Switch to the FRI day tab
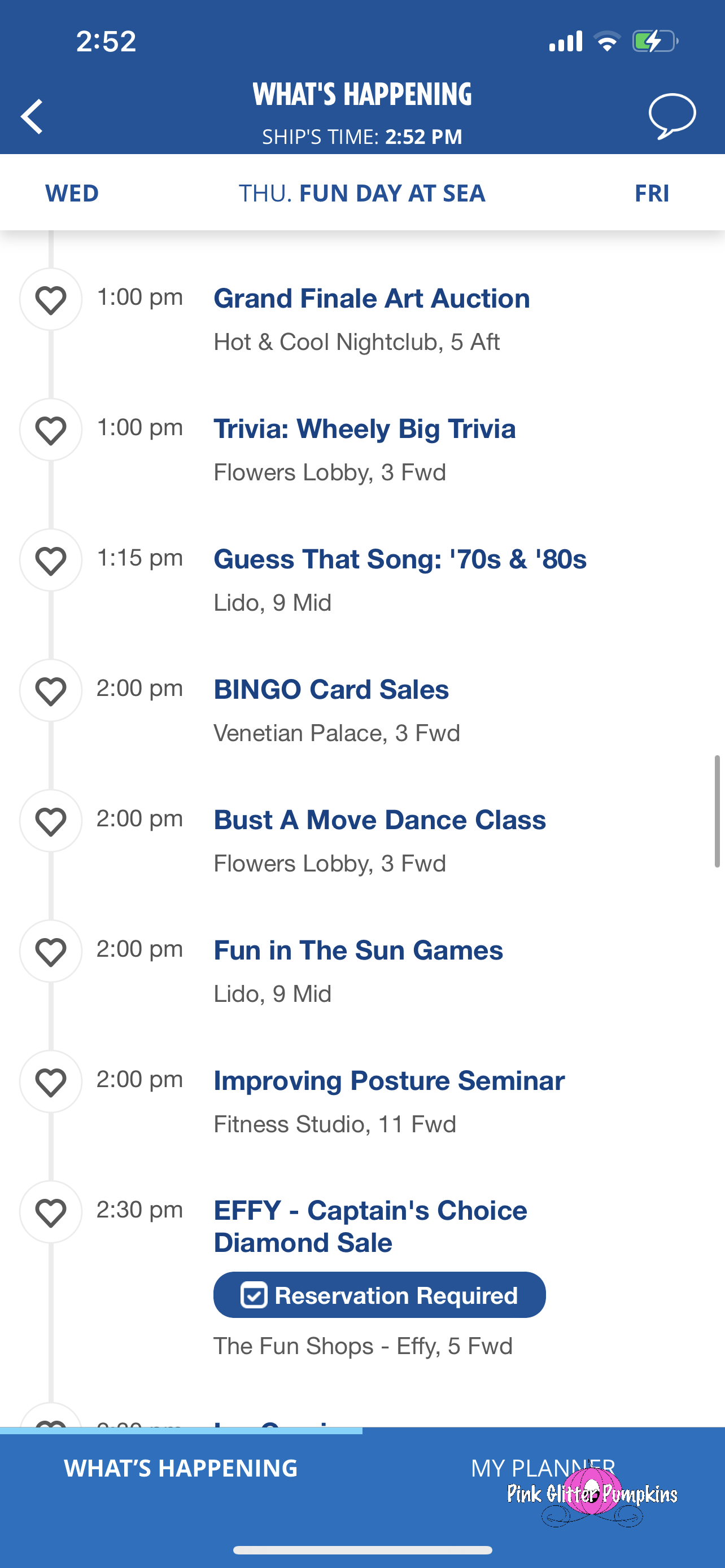The height and width of the screenshot is (1568, 725). pos(652,193)
